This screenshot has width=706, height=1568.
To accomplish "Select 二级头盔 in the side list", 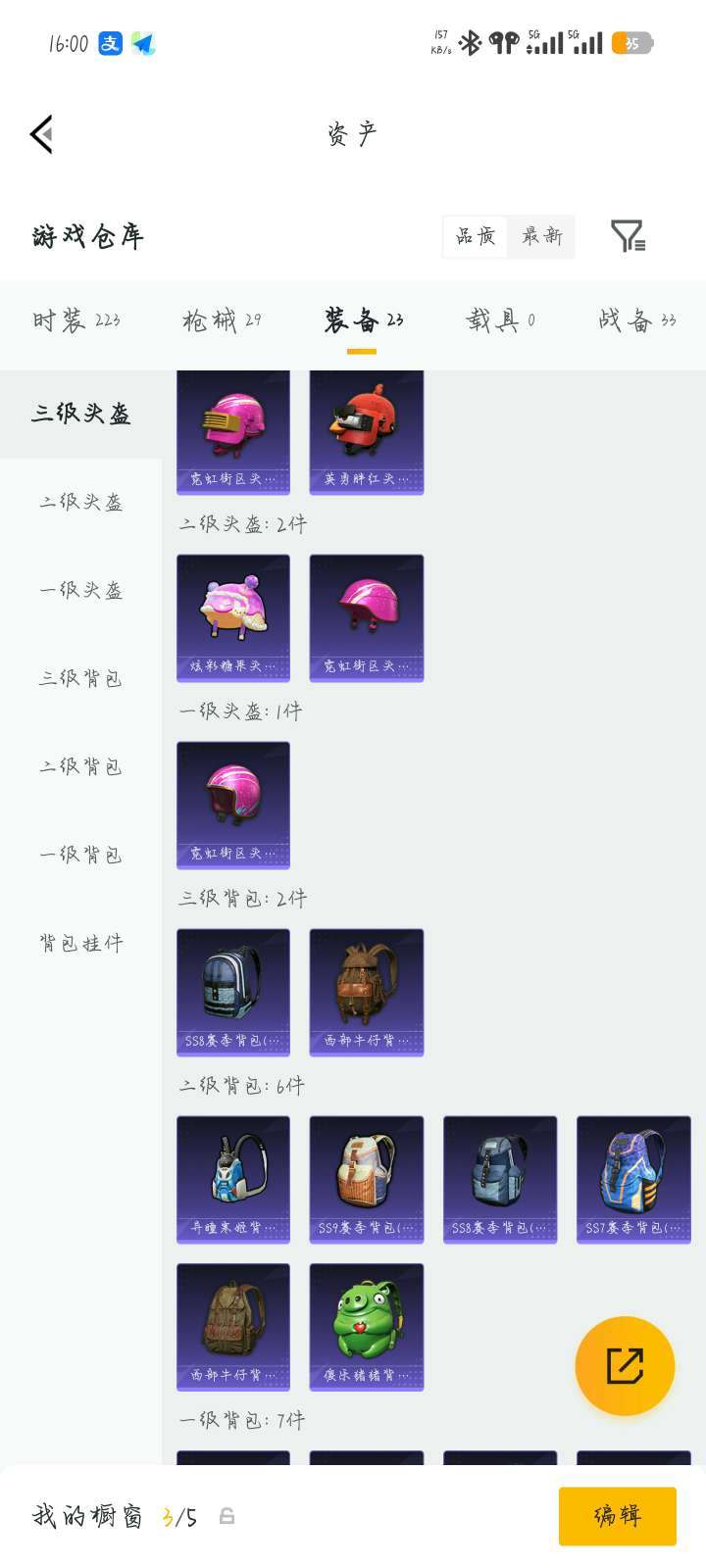I will (80, 502).
